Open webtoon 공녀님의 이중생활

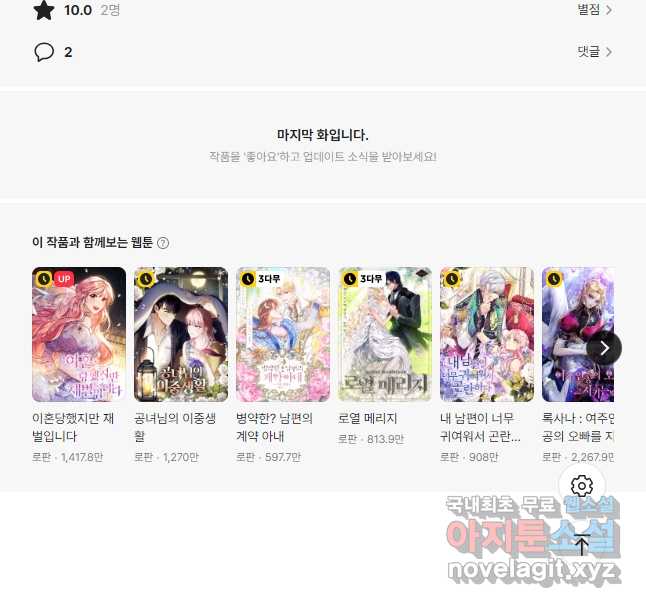(181, 334)
